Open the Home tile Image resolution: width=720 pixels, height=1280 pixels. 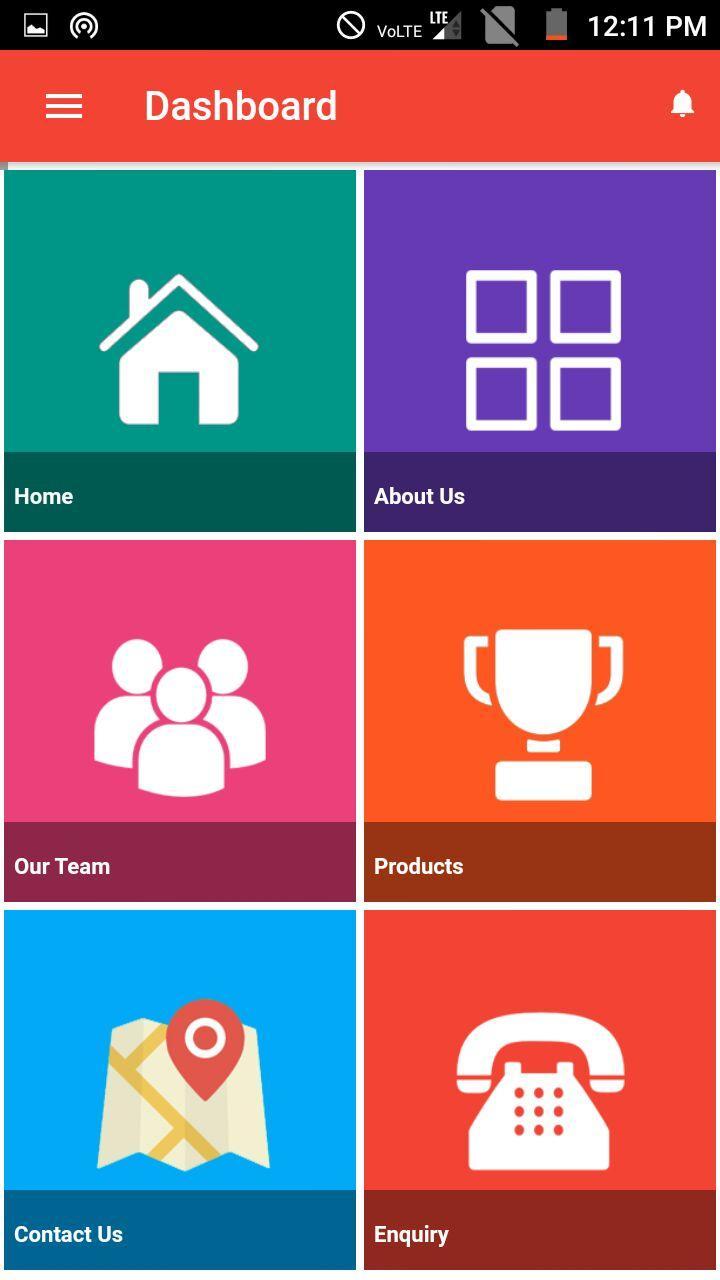coord(180,350)
